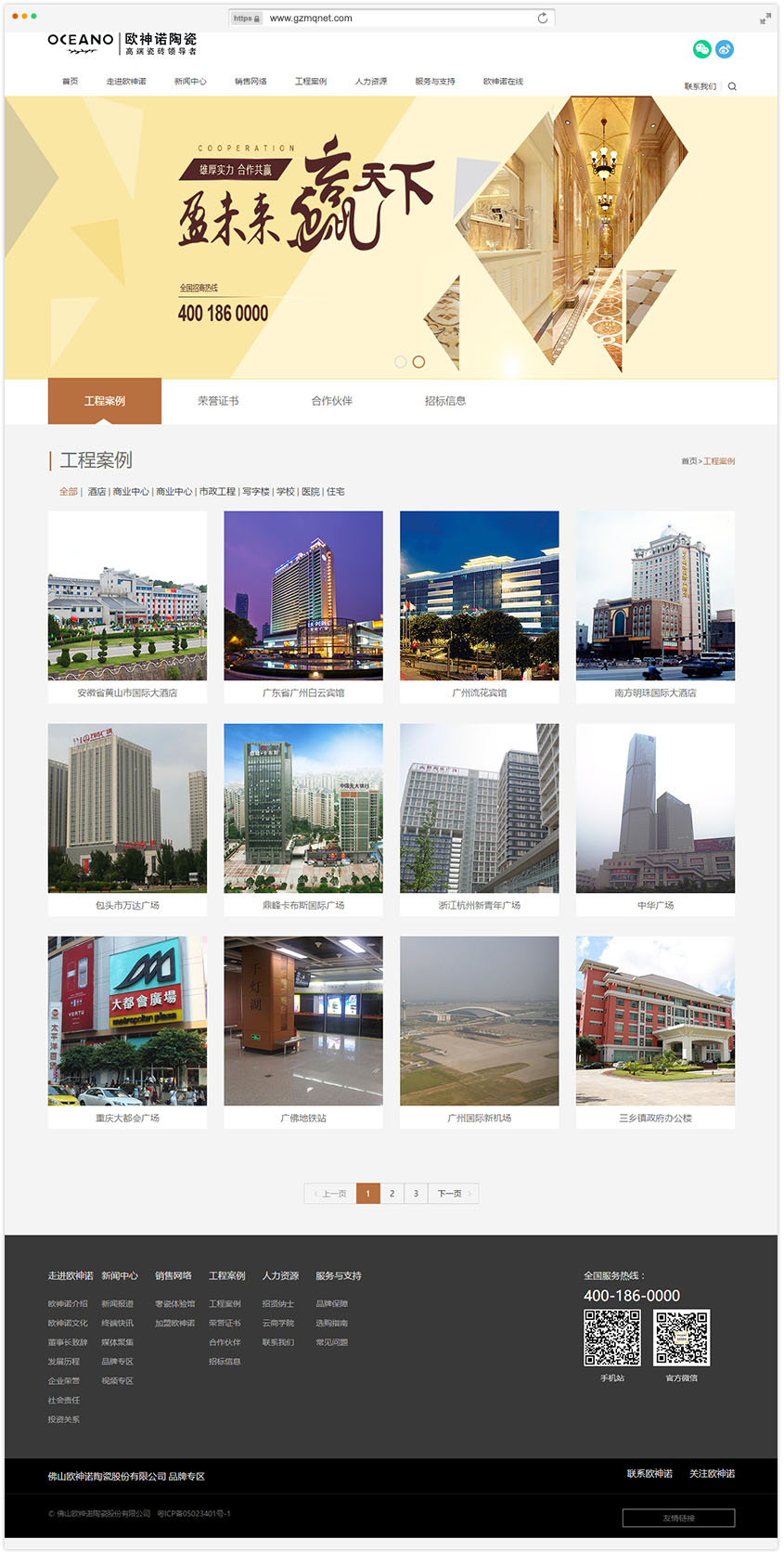Tap the 下一页 next page button
The height and width of the screenshot is (1552, 784).
coord(454,1194)
